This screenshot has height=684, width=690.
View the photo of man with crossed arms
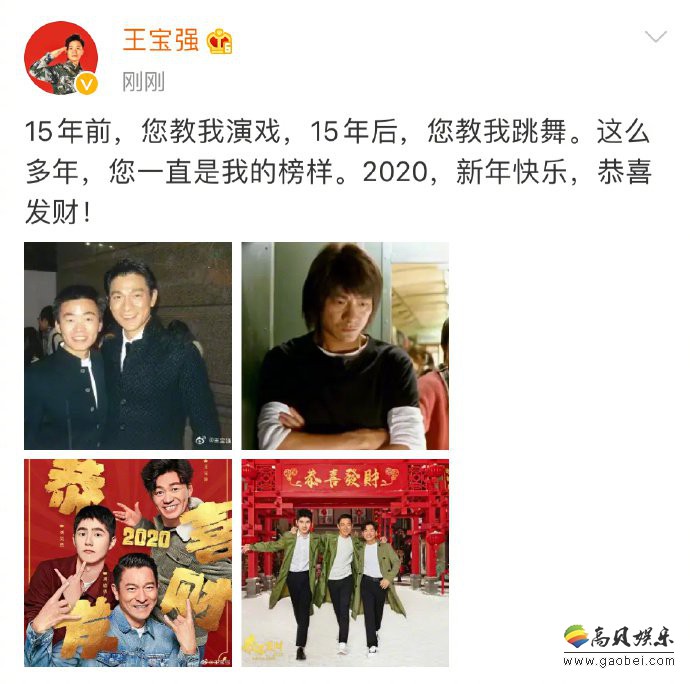tap(345, 345)
